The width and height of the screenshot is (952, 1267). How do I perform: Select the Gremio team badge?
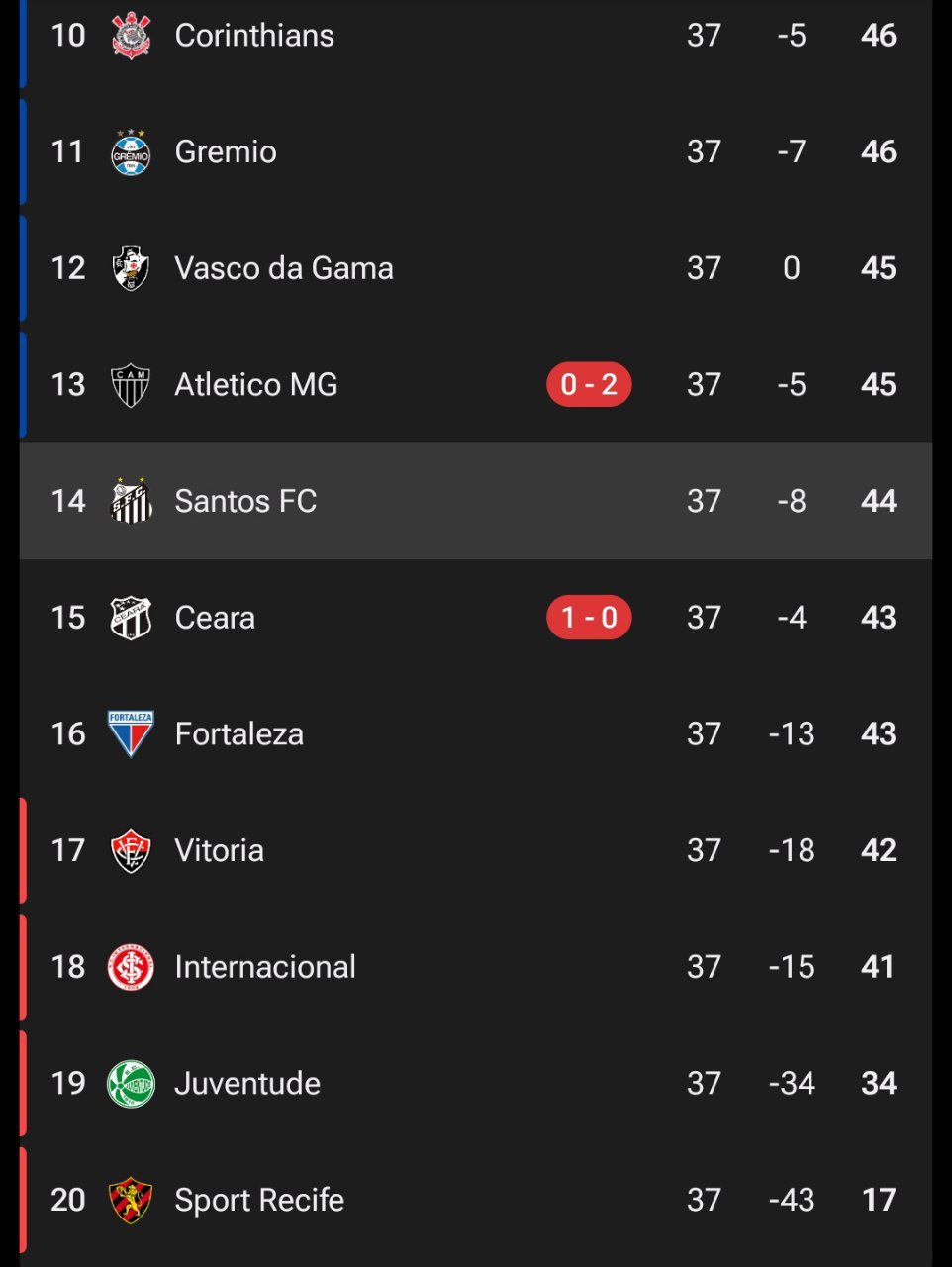coord(129,151)
